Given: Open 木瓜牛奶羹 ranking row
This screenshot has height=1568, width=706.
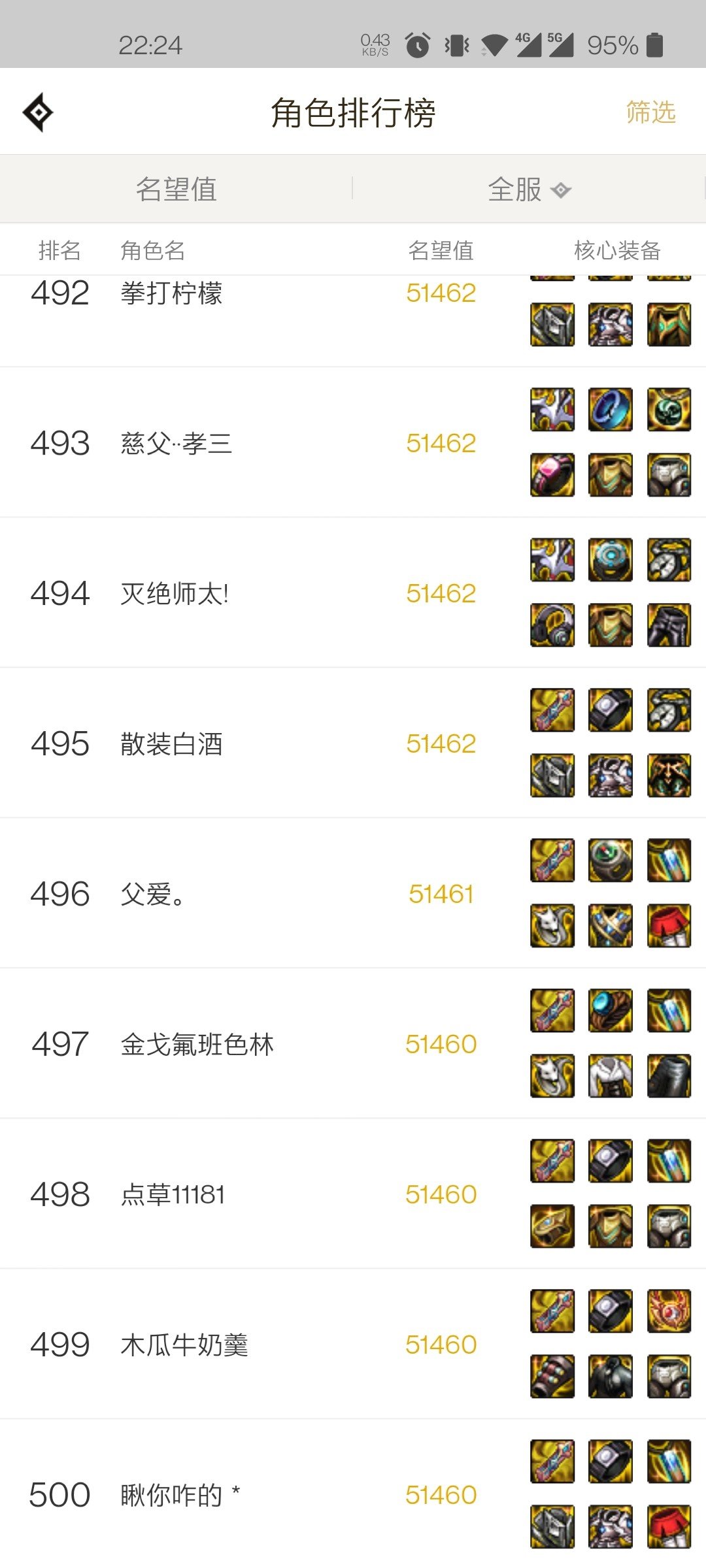Looking at the screenshot, I should click(x=353, y=1344).
